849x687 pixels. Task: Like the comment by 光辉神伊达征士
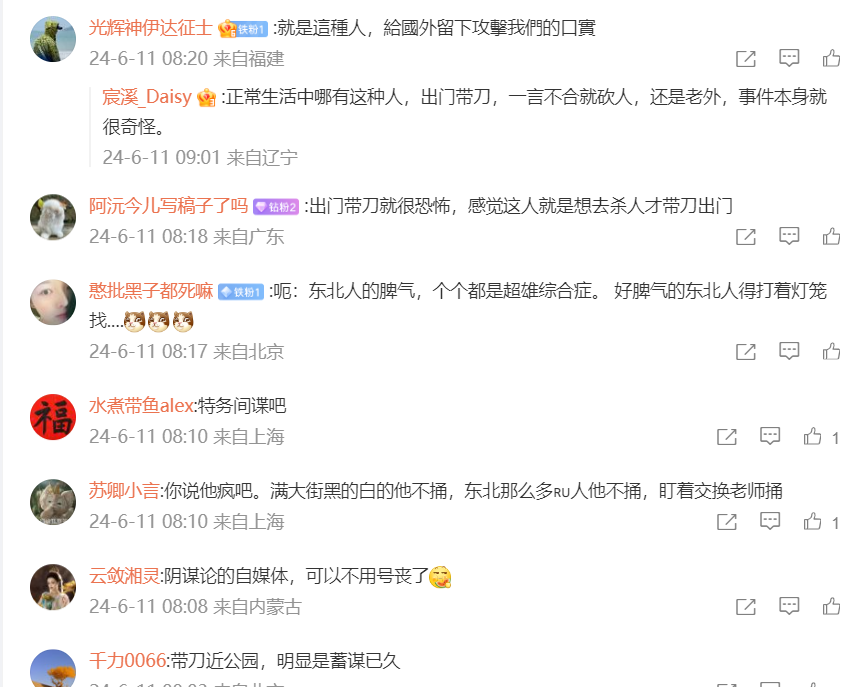coord(831,59)
